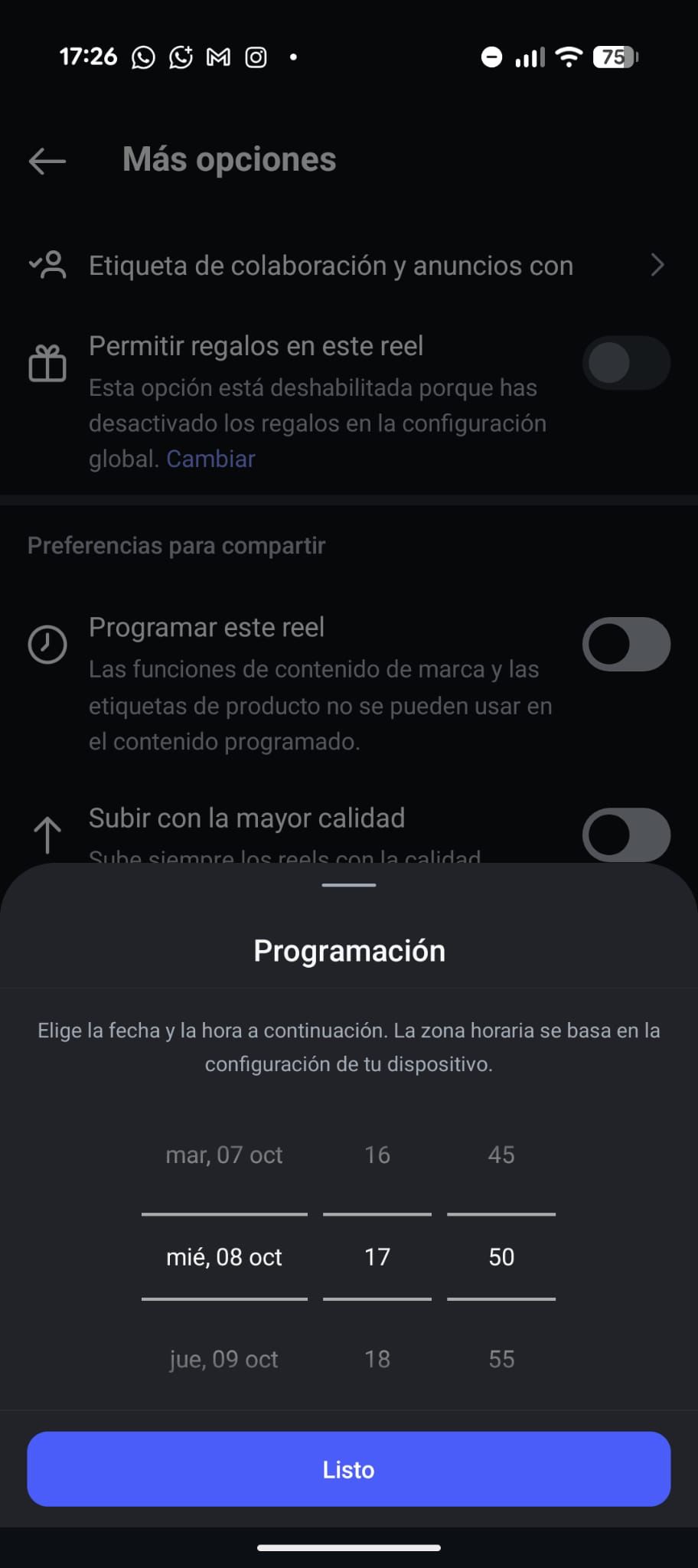Tap the back arrow to leave Más opciones
Image resolution: width=698 pixels, height=1568 pixels.
point(47,160)
